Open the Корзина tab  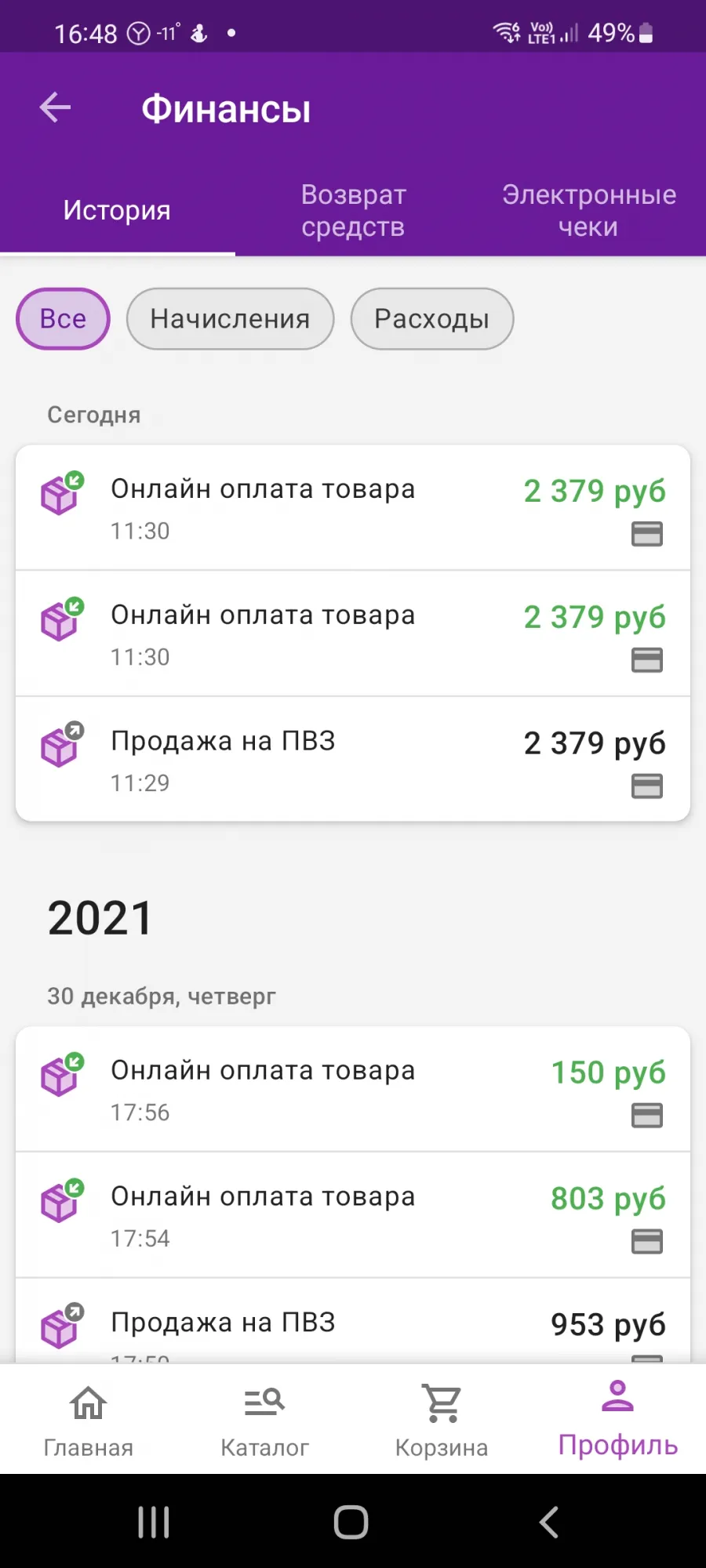coord(442,1419)
